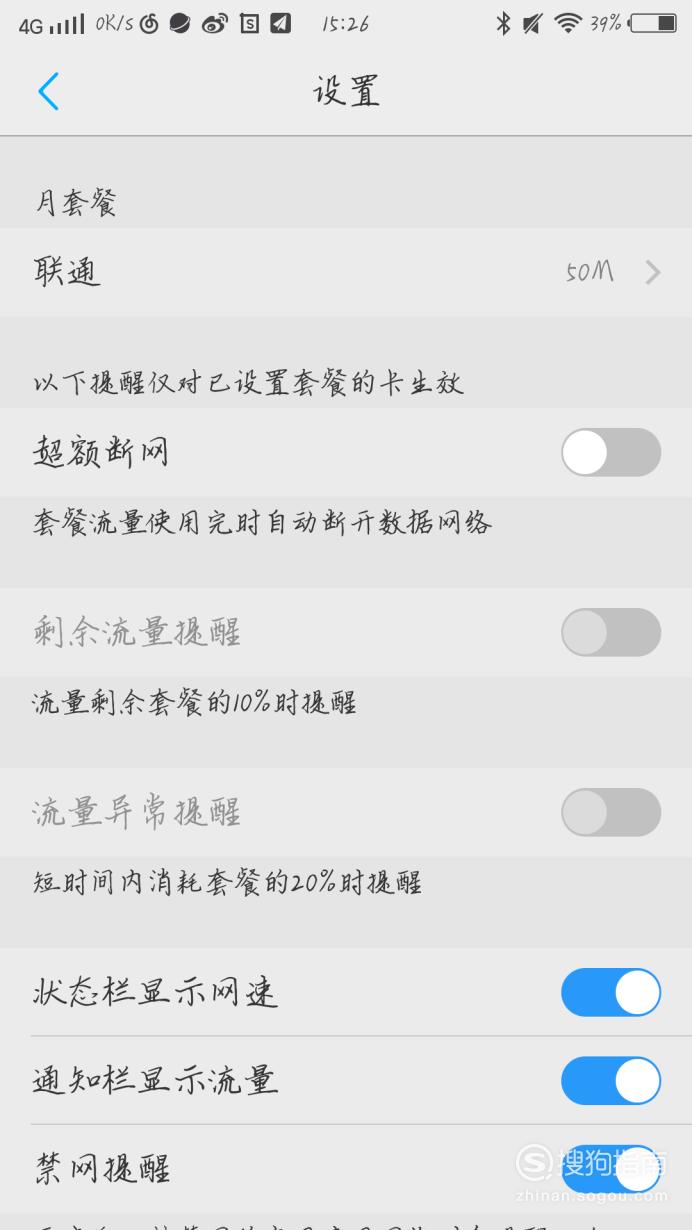Open the 联通 monthly plan row

coord(346,272)
